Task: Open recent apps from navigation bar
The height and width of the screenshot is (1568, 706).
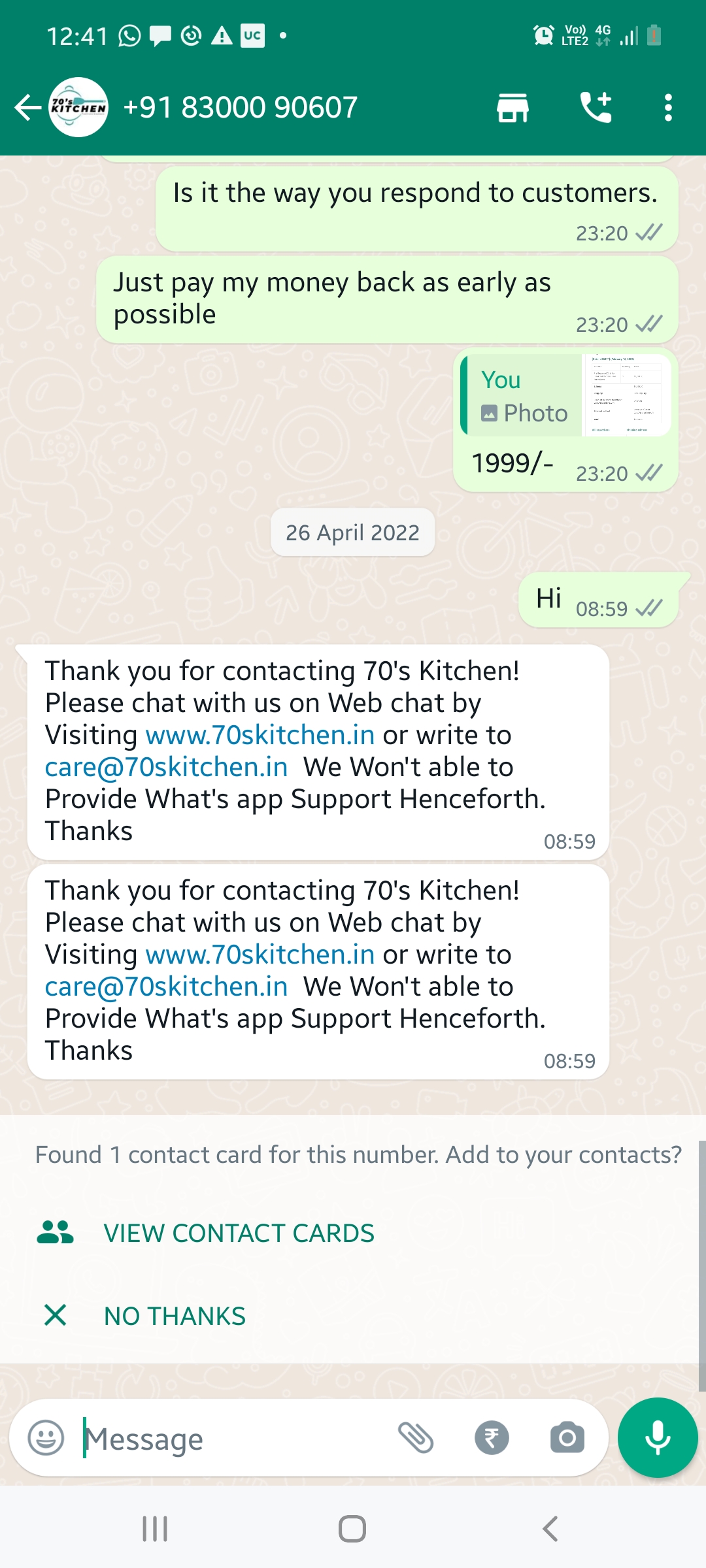Action: click(x=155, y=1529)
